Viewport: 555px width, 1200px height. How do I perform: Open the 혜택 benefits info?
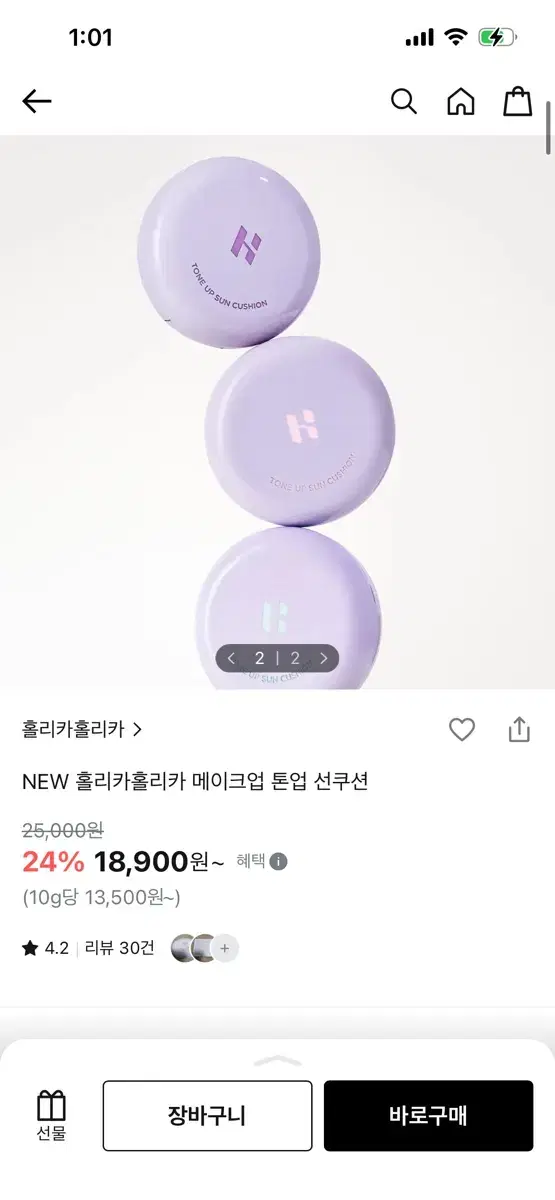(262, 861)
